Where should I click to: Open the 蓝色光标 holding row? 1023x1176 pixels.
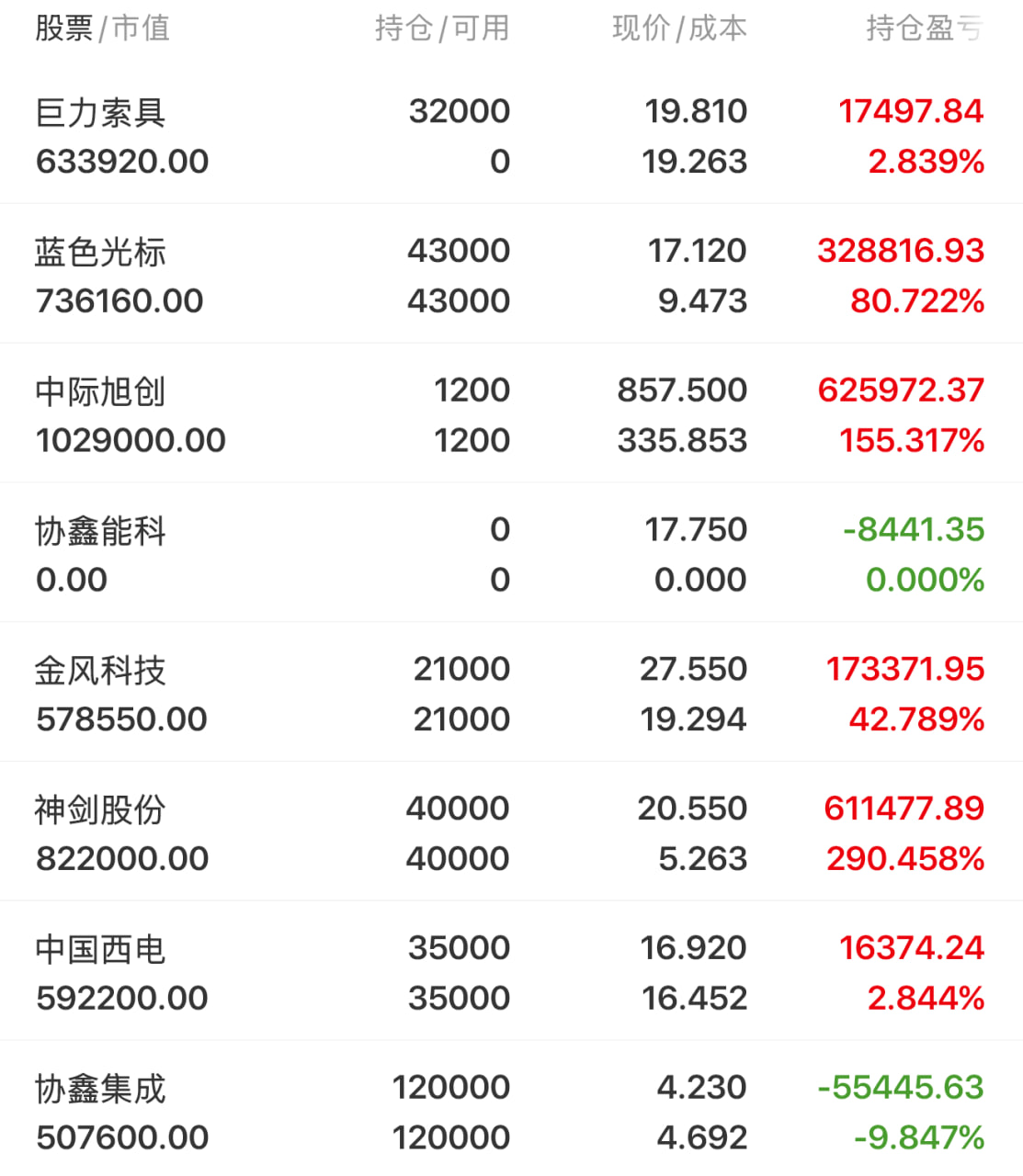(x=511, y=274)
